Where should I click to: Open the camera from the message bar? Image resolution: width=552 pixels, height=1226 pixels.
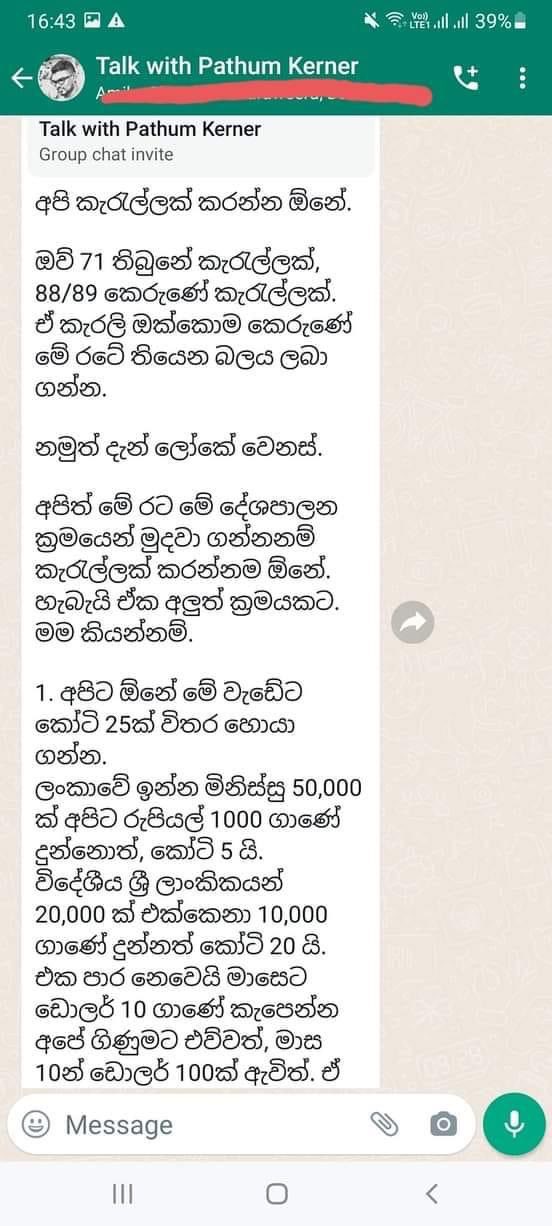pos(443,1124)
